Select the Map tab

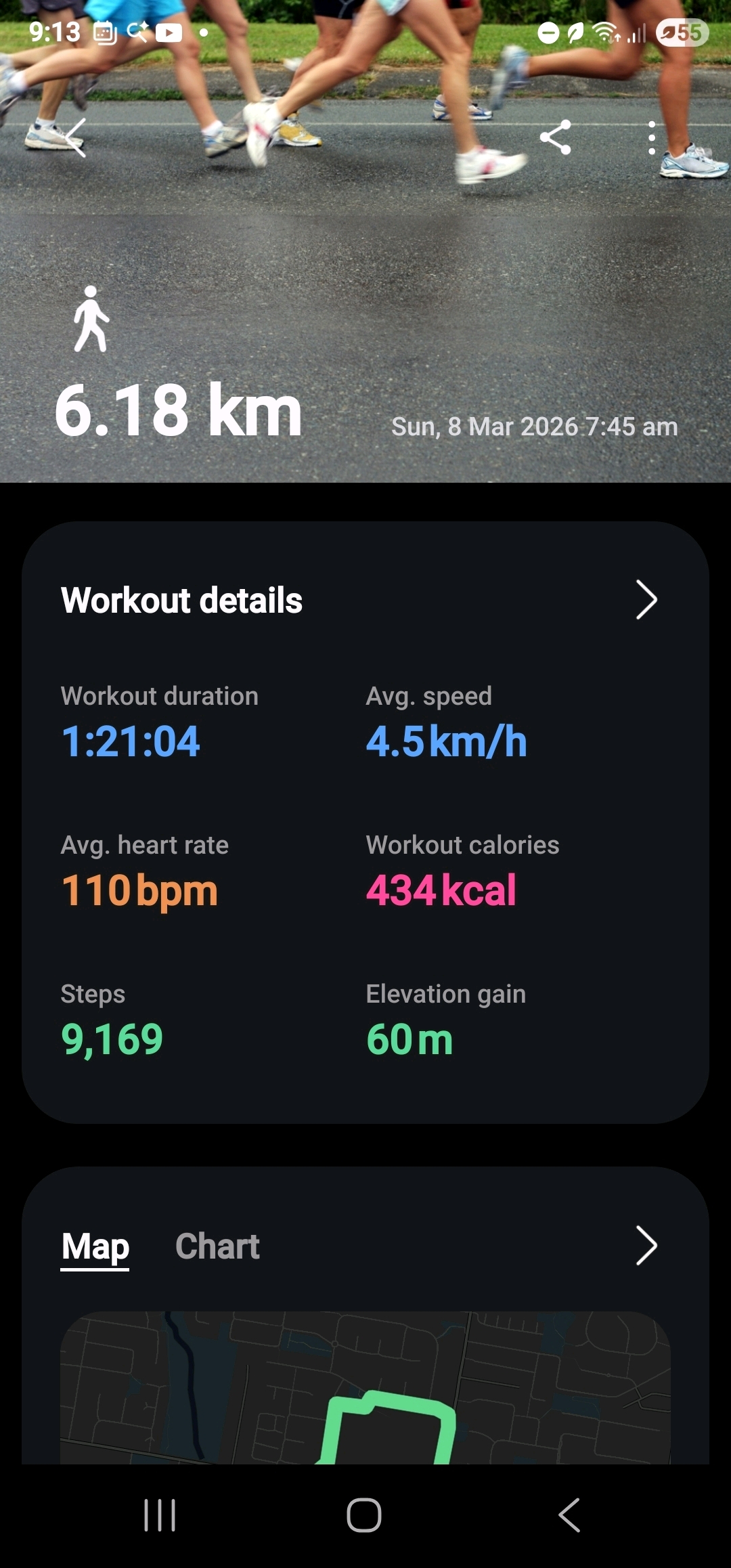point(95,1246)
